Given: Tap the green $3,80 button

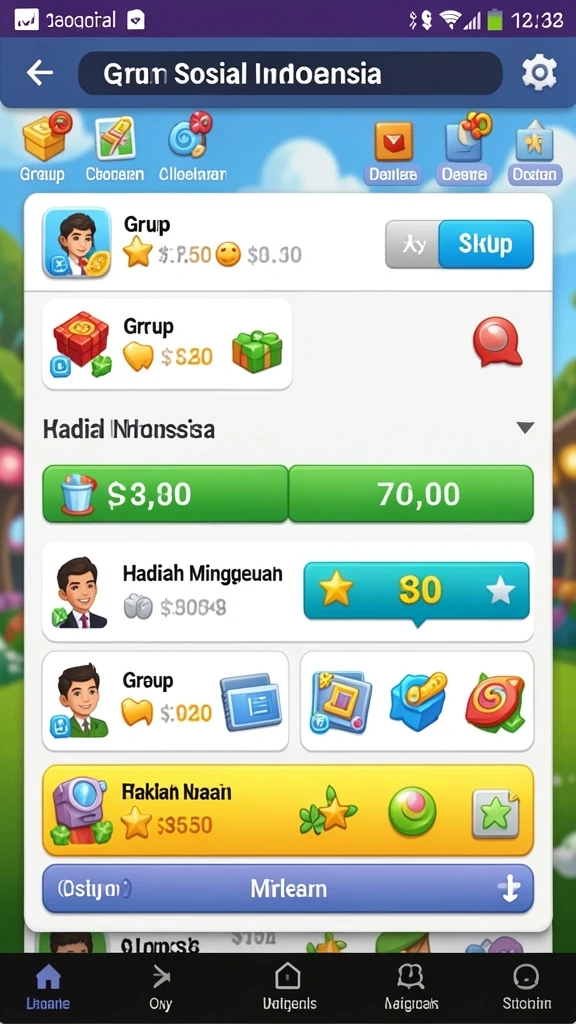Looking at the screenshot, I should (x=165, y=494).
